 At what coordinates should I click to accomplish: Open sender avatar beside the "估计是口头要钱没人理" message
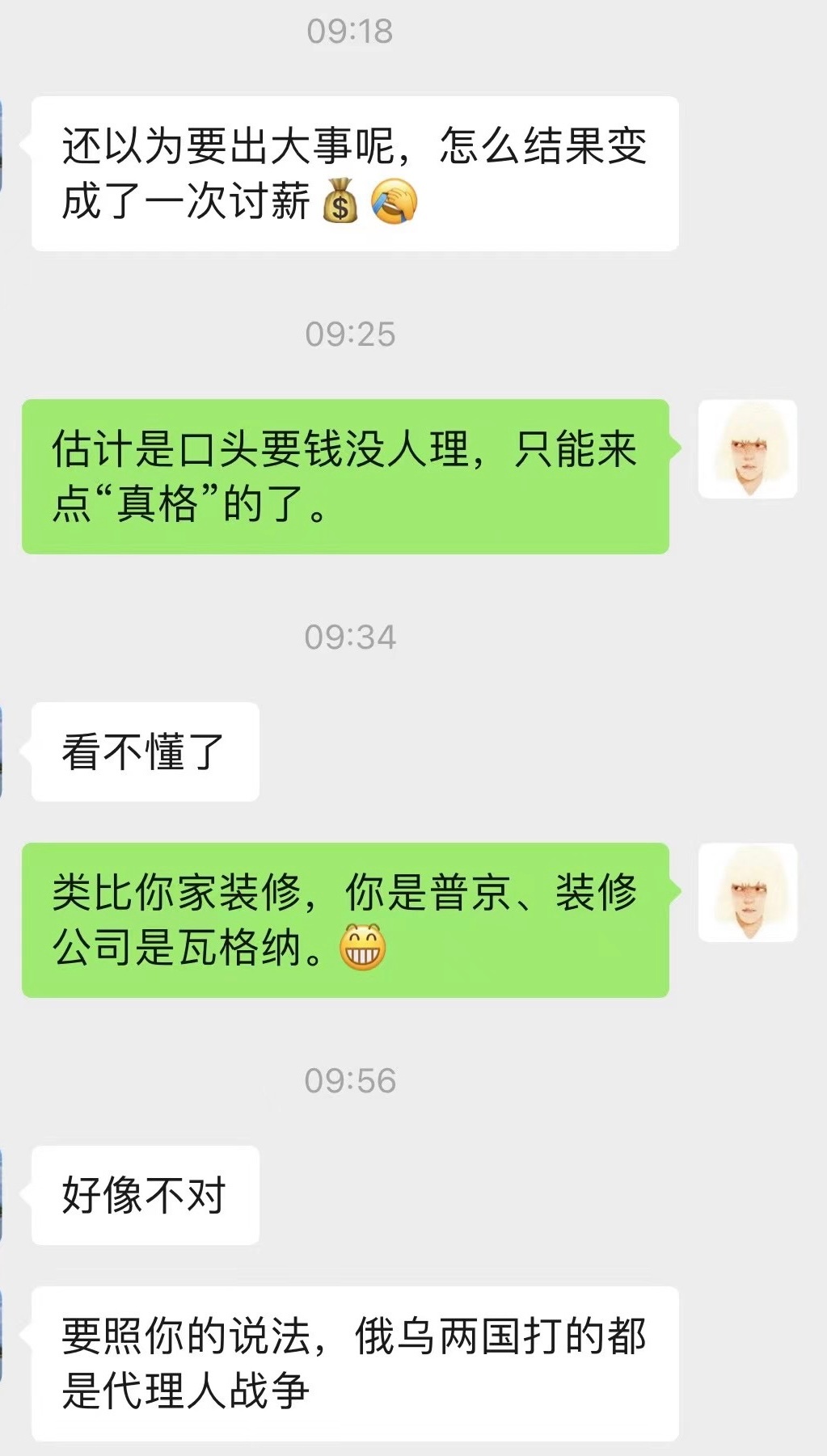tap(748, 449)
